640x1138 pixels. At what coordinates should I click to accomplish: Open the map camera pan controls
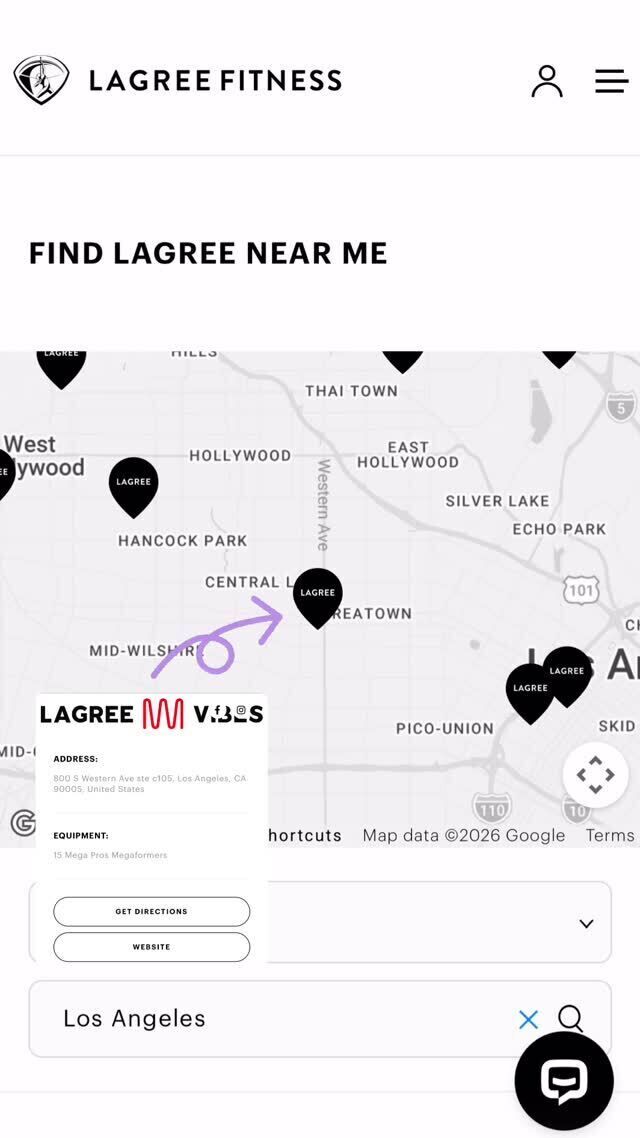click(x=595, y=775)
